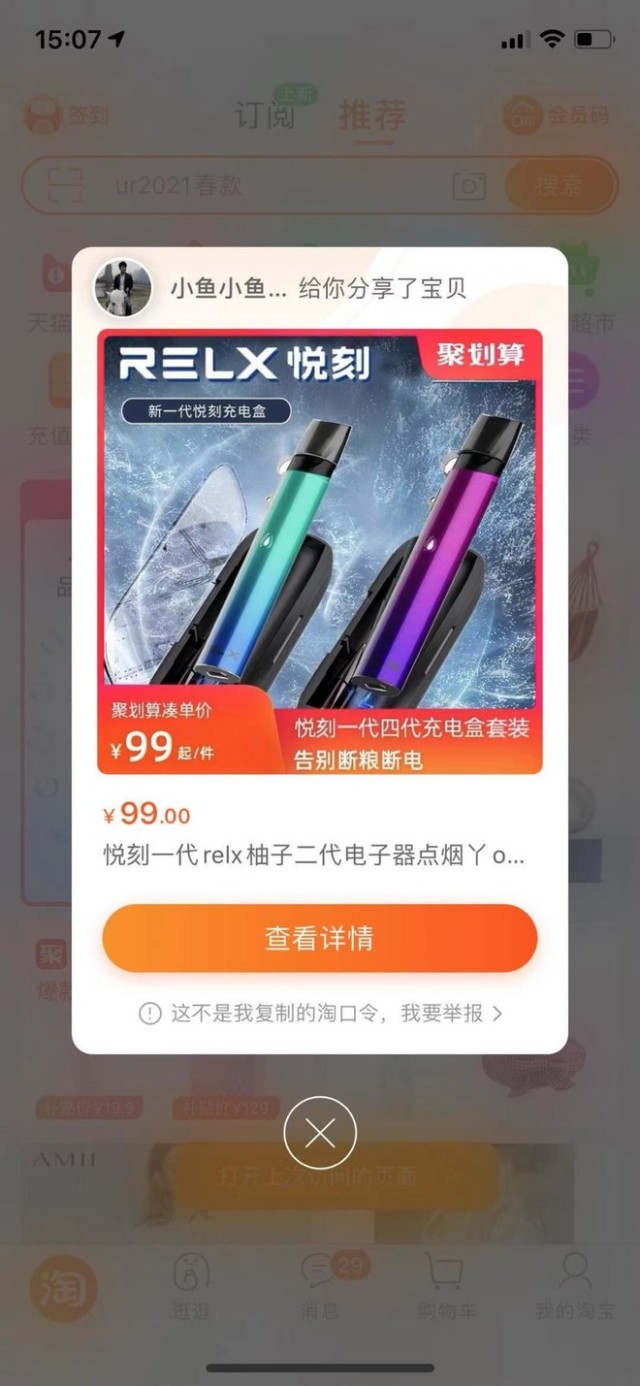This screenshot has height=1386, width=640.
Task: Tap the 查看详情 button
Action: tap(319, 938)
